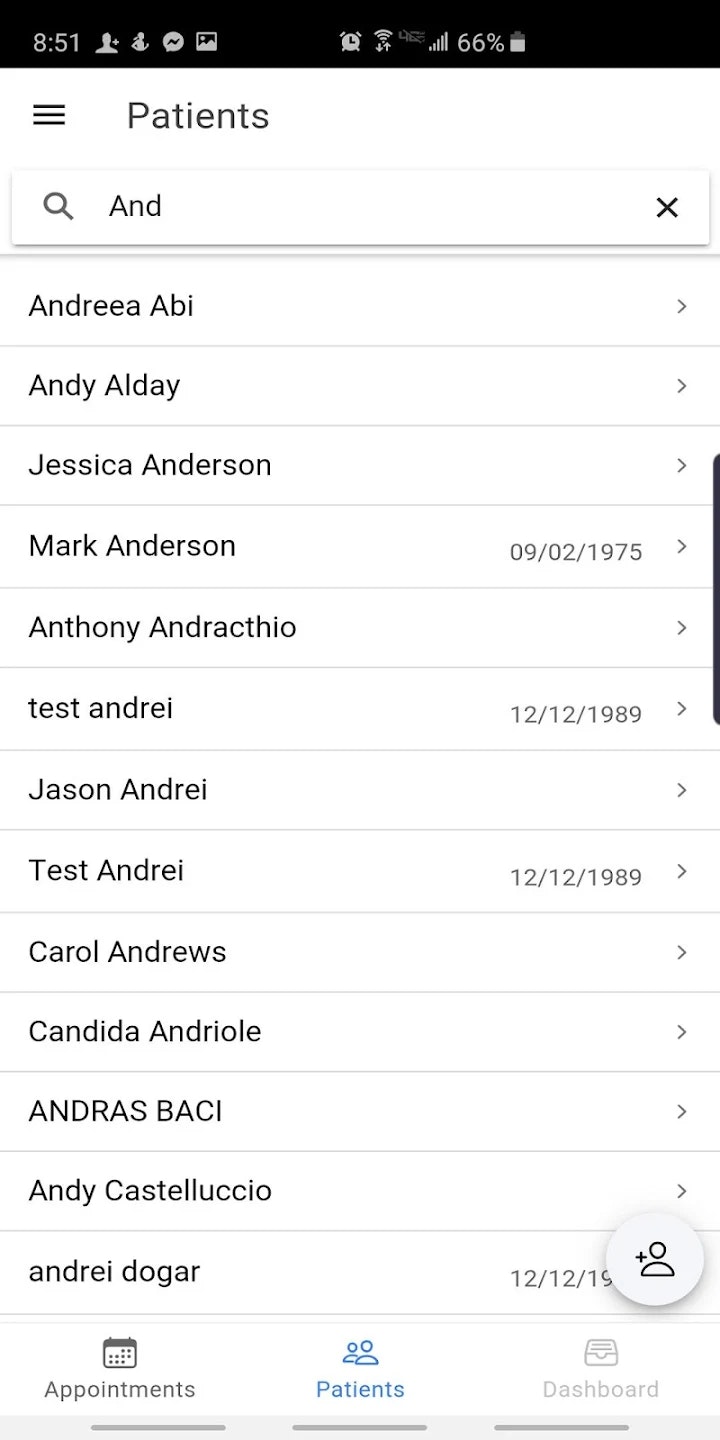
Task: View Carol Andrews' details
Action: (340, 952)
